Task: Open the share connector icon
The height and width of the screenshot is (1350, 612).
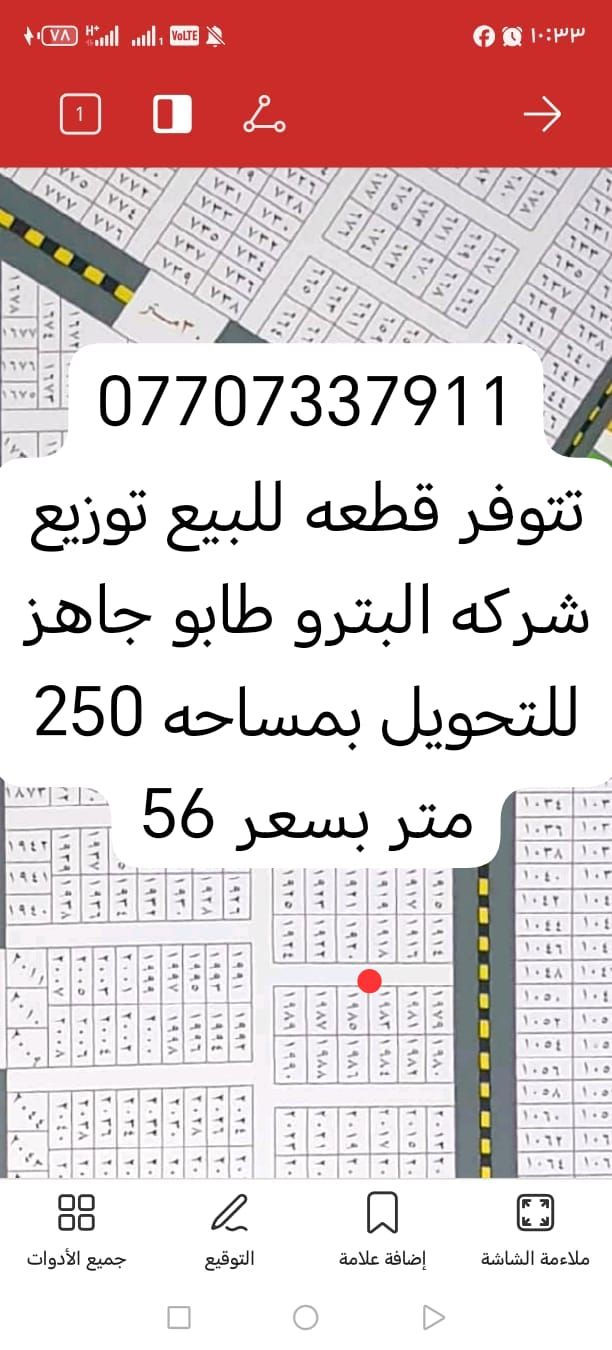Action: coord(264,116)
